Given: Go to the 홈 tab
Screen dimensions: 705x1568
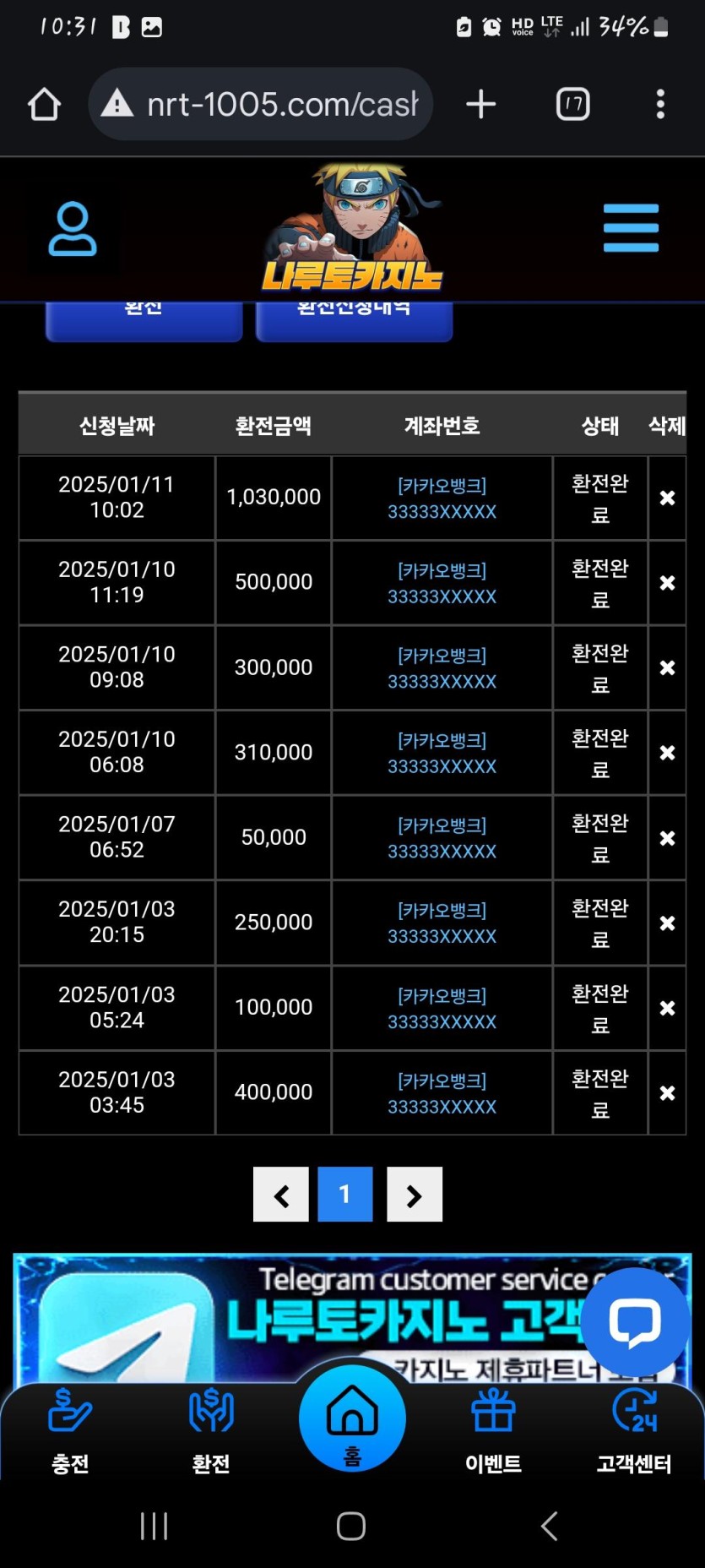Looking at the screenshot, I should 352,1420.
